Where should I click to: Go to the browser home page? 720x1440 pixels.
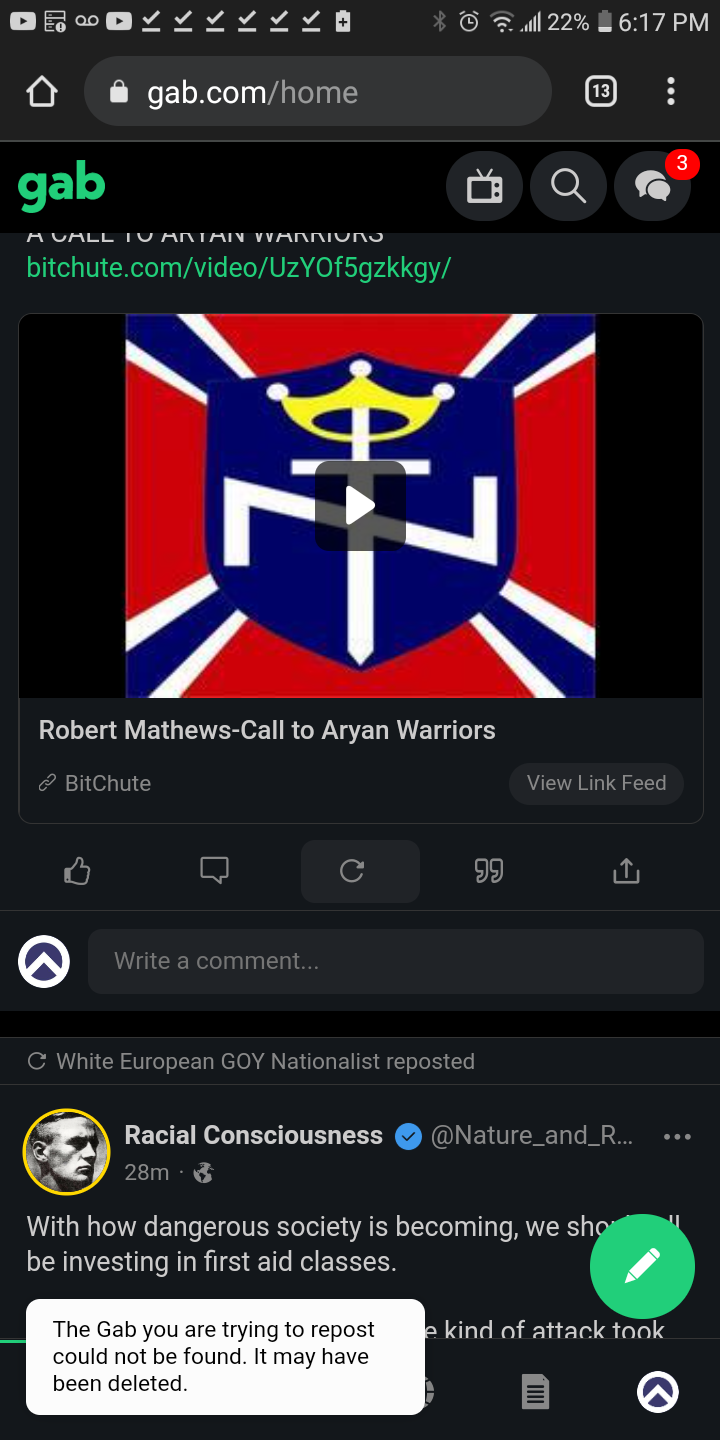coord(42,92)
